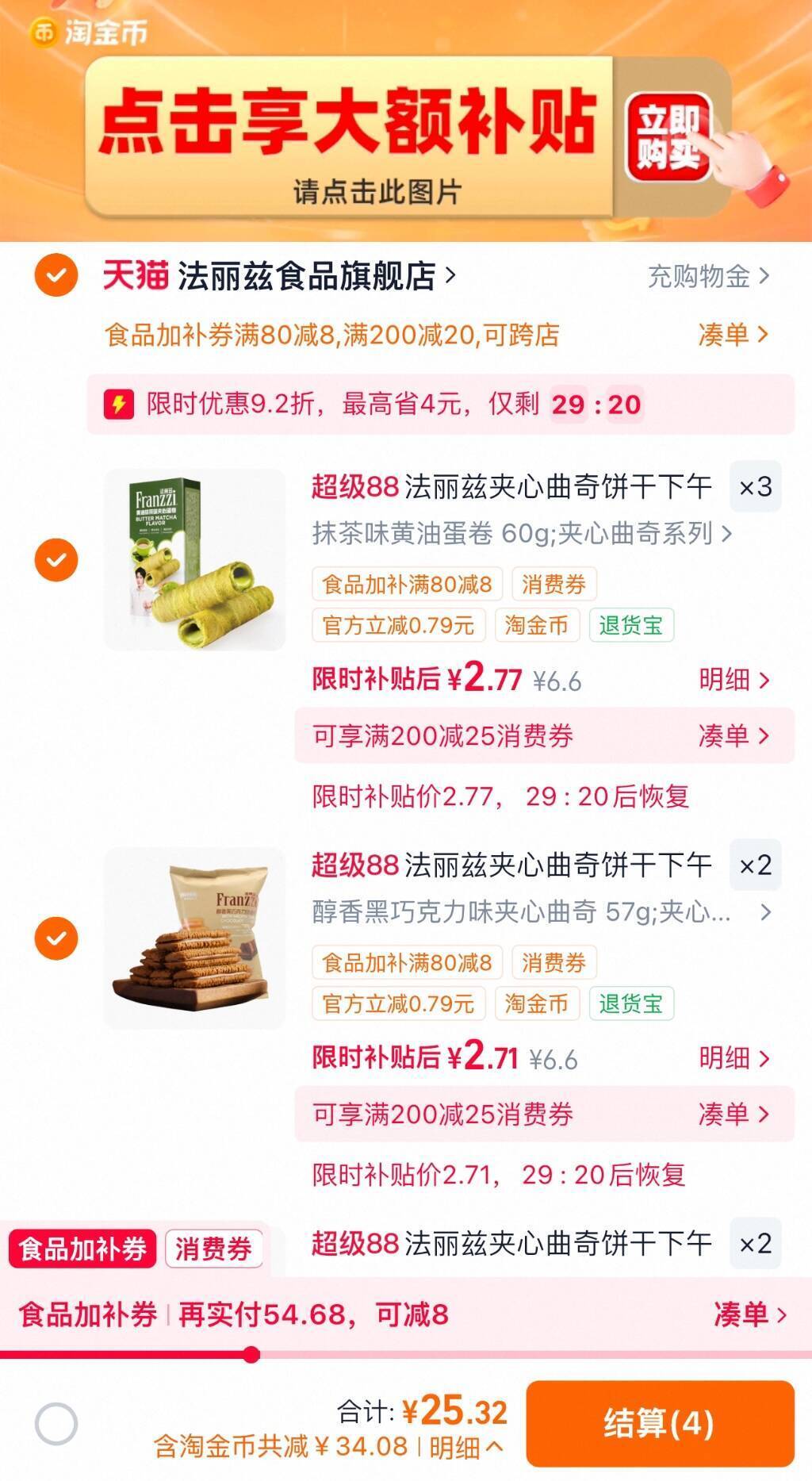Viewport: 812px width, 1481px height.
Task: Select the 消费券 coupon tab
Action: (213, 1249)
